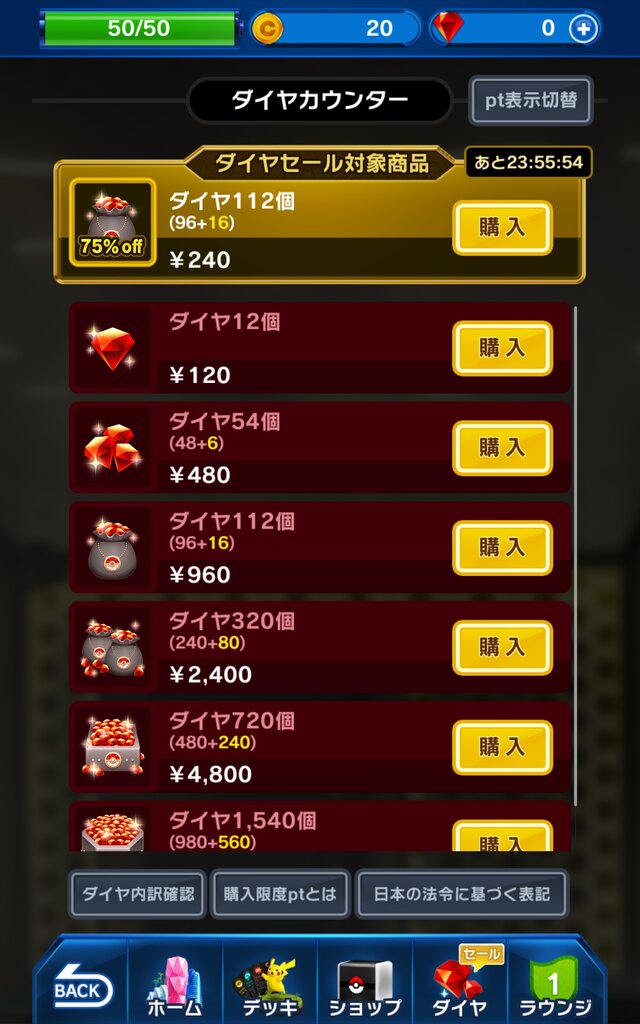Open the ショップ tab
Screen dimensions: 640x1024
[364, 988]
